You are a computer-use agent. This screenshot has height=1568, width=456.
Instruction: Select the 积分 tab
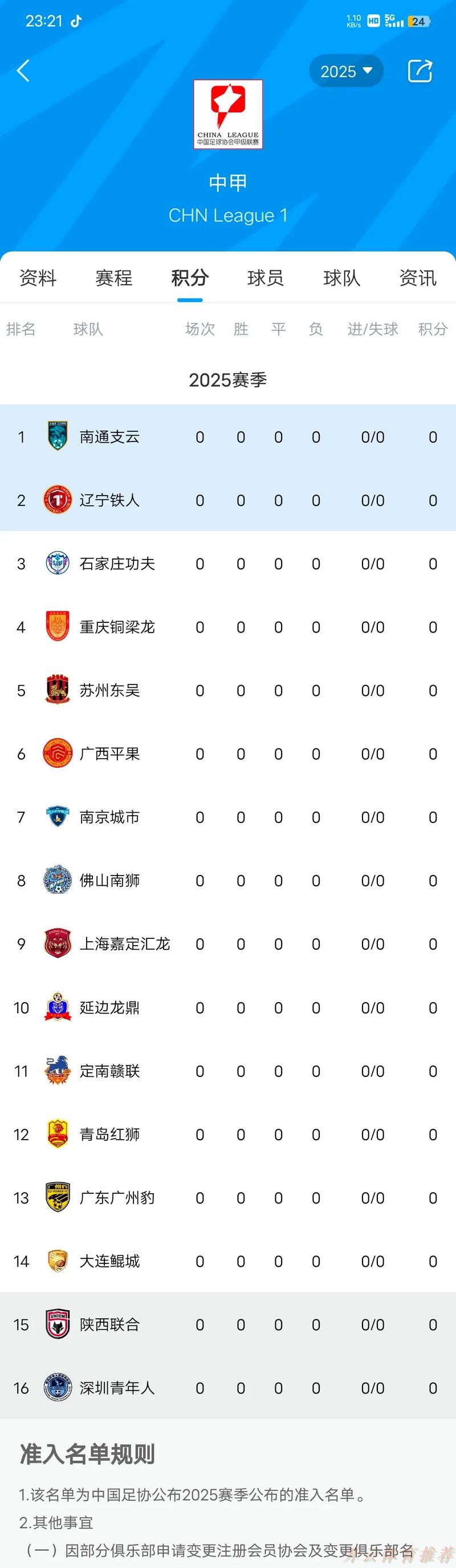tap(190, 278)
